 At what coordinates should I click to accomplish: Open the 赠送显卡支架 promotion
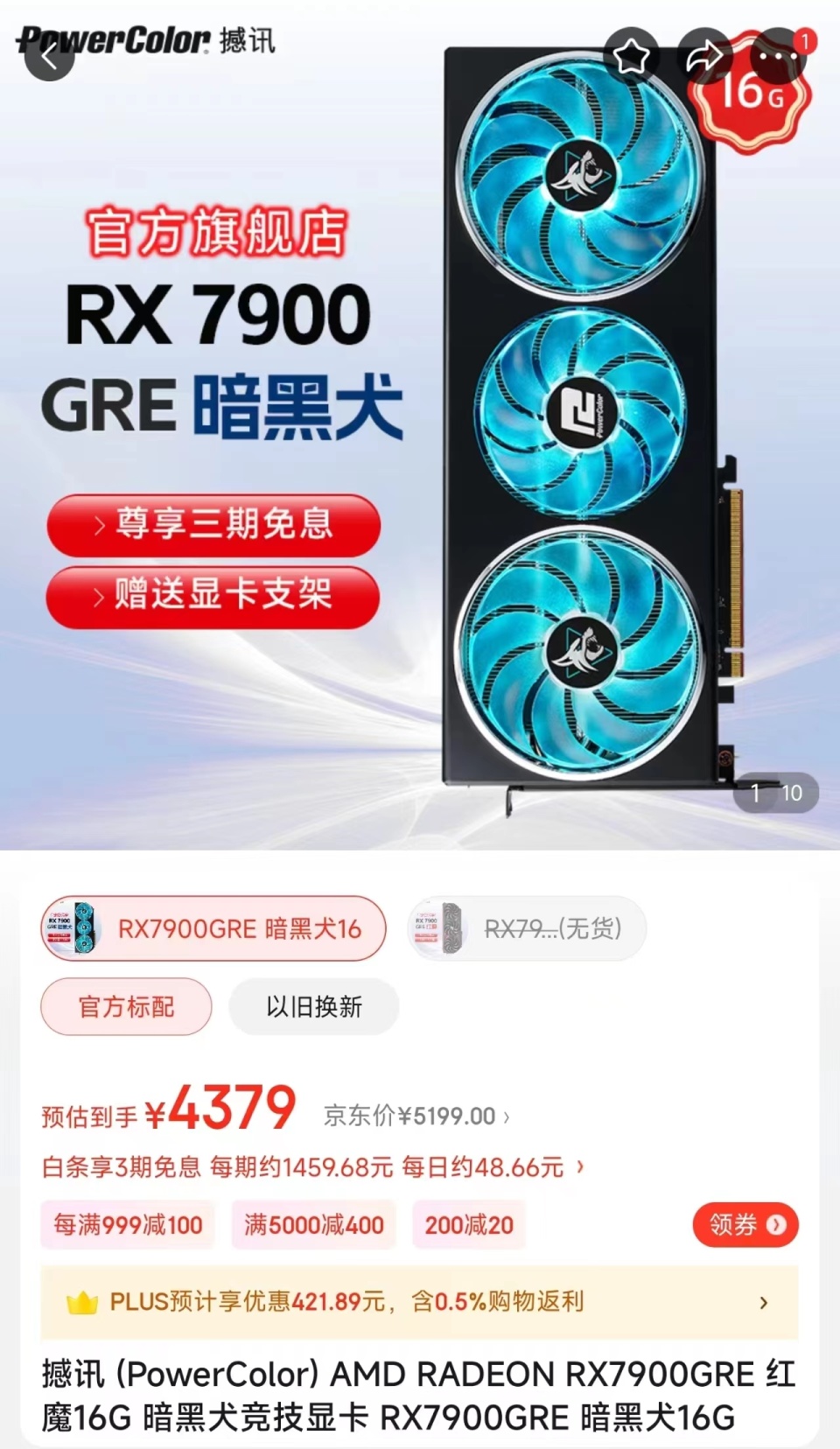tap(213, 595)
